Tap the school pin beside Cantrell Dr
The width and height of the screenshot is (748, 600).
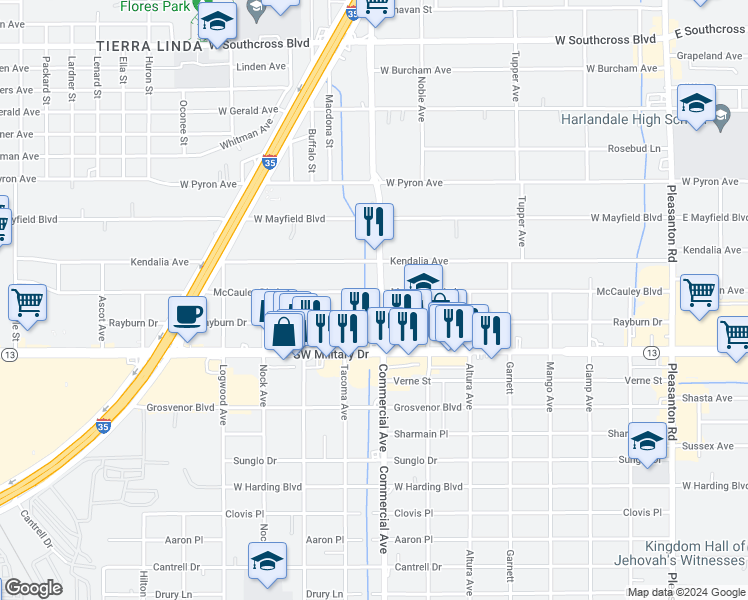(x=267, y=561)
